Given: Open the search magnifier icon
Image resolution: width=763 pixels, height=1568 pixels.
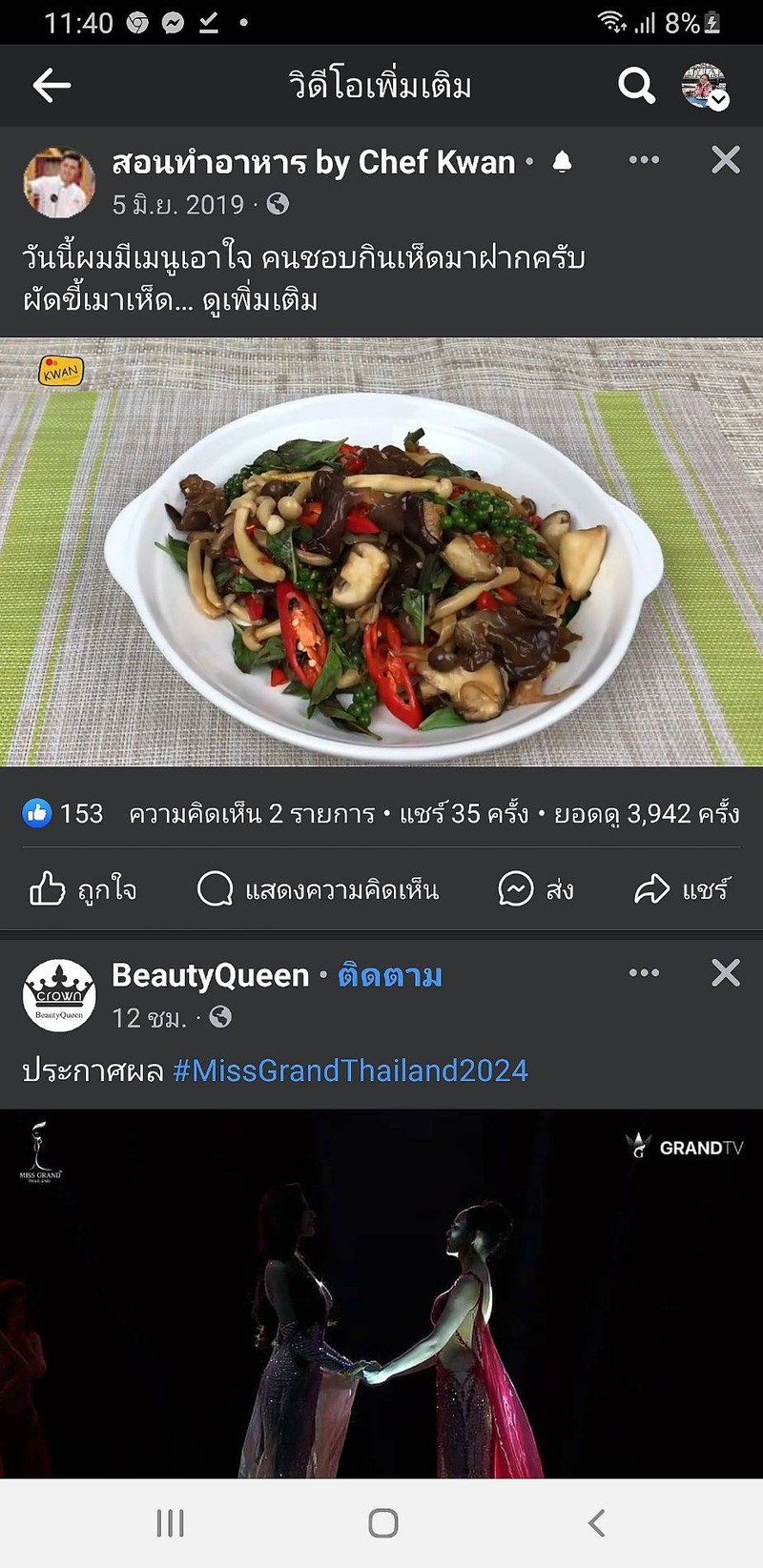Looking at the screenshot, I should click(x=636, y=86).
